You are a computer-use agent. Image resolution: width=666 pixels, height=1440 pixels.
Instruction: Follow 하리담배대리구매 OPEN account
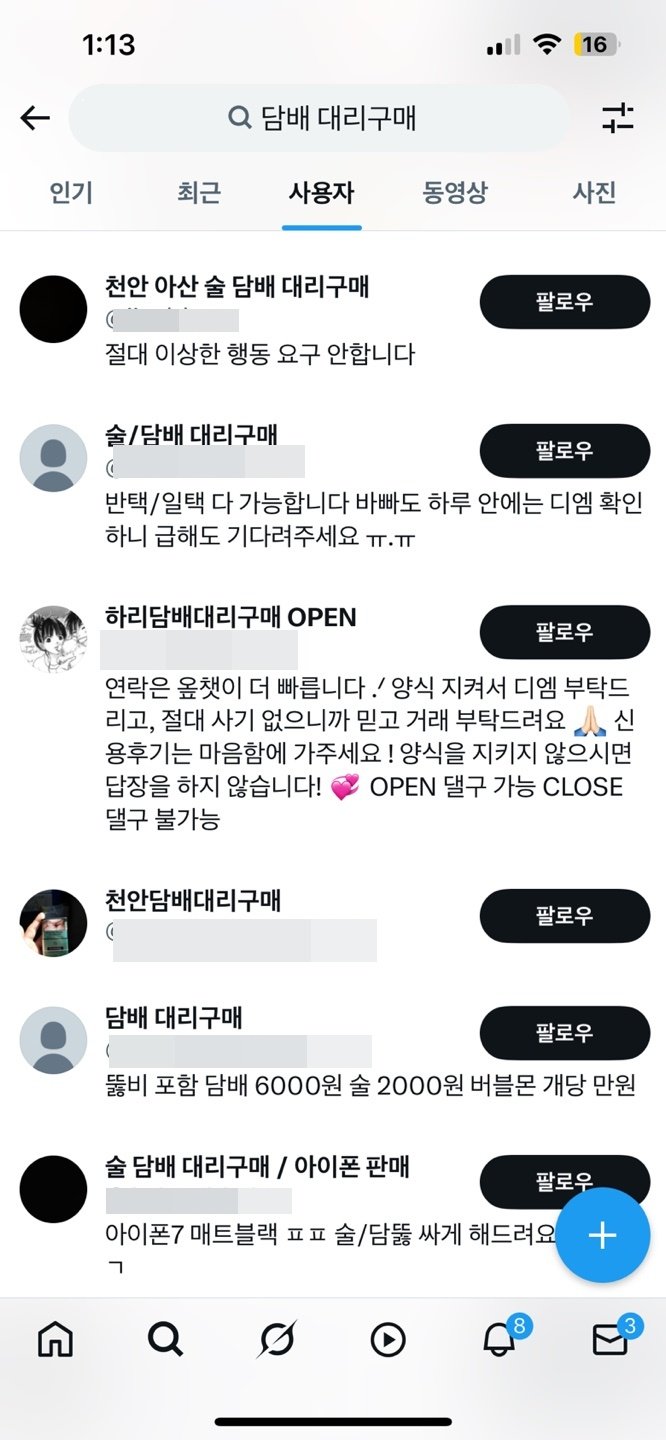[x=564, y=632]
